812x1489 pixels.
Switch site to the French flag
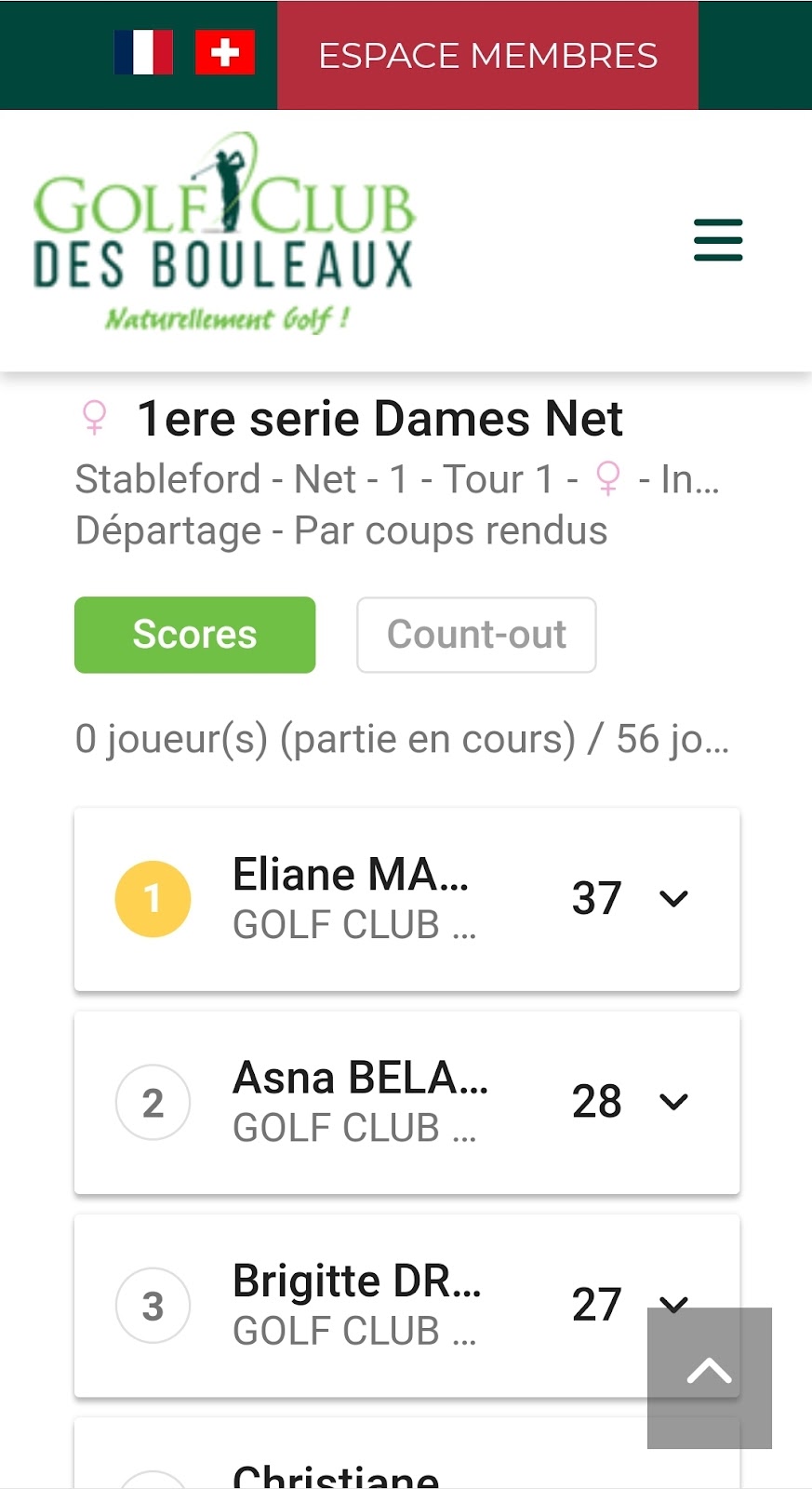click(x=143, y=53)
